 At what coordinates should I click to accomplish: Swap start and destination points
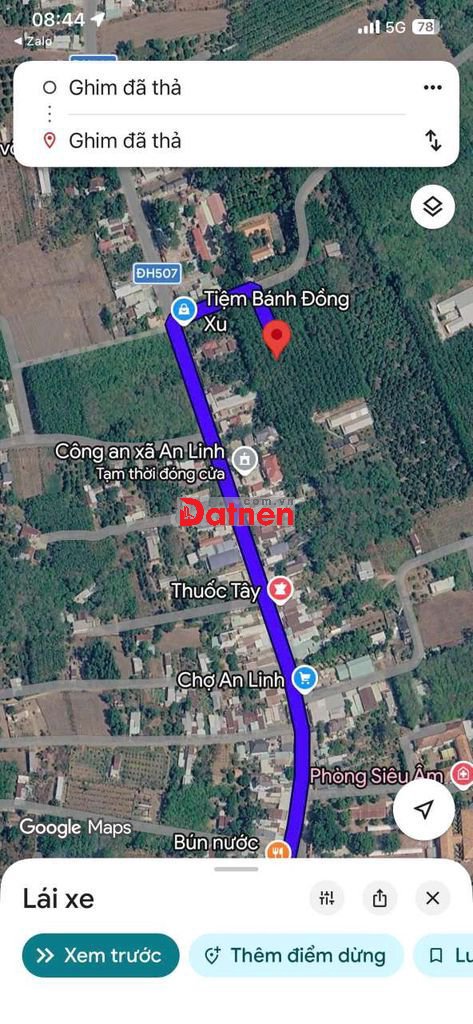[x=433, y=140]
